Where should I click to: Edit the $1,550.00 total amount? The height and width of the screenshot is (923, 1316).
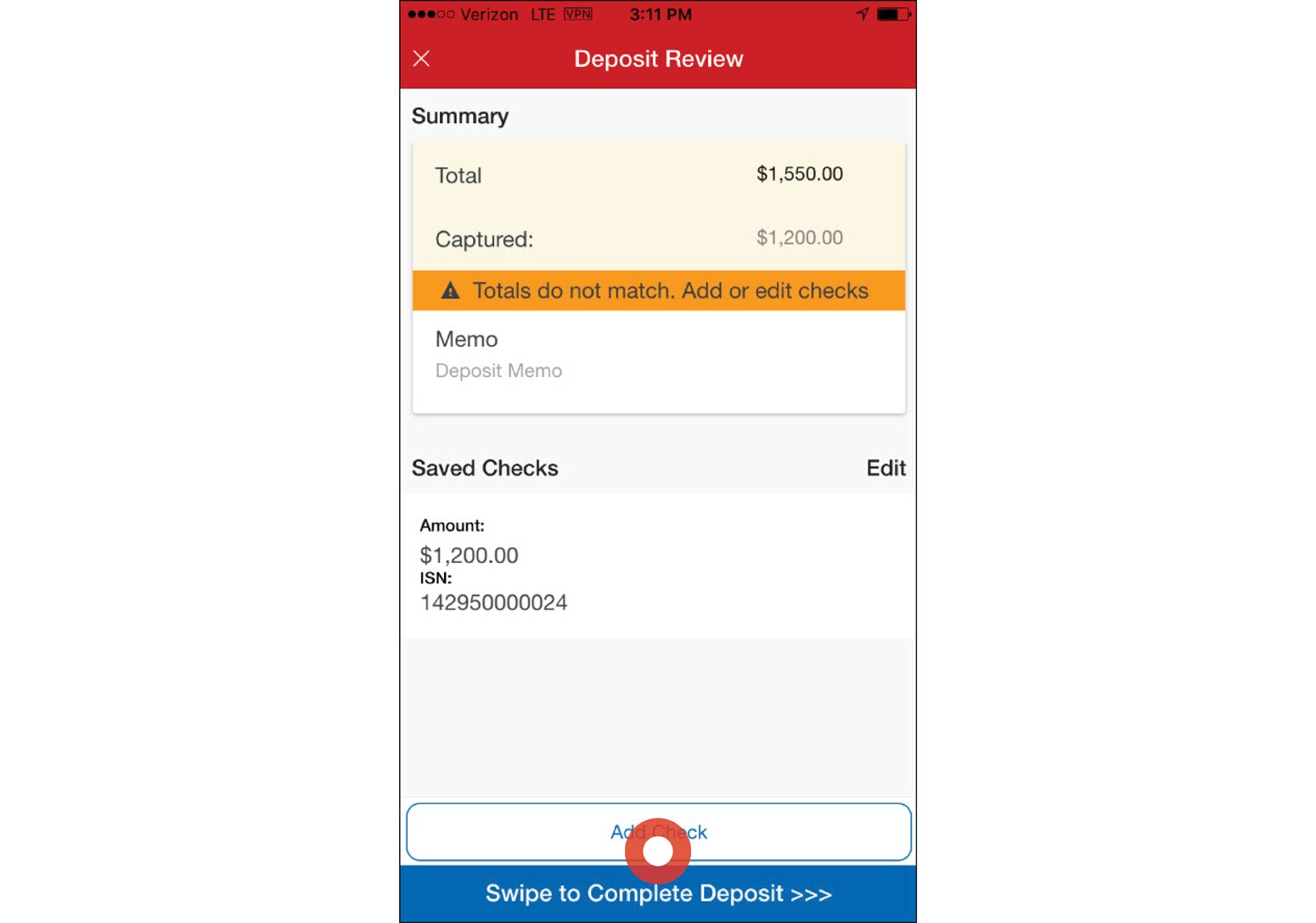[x=799, y=174]
